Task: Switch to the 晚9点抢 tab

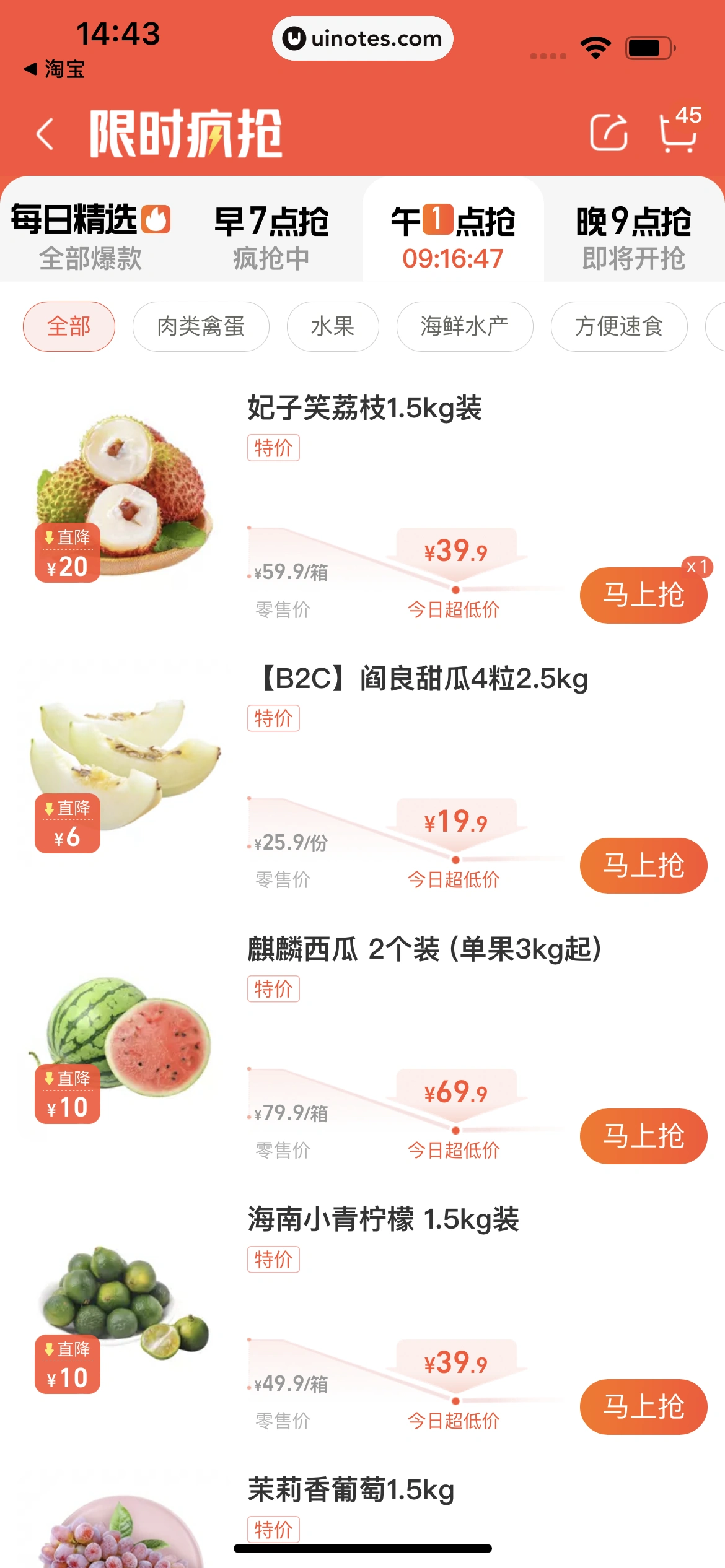Action: (634, 237)
